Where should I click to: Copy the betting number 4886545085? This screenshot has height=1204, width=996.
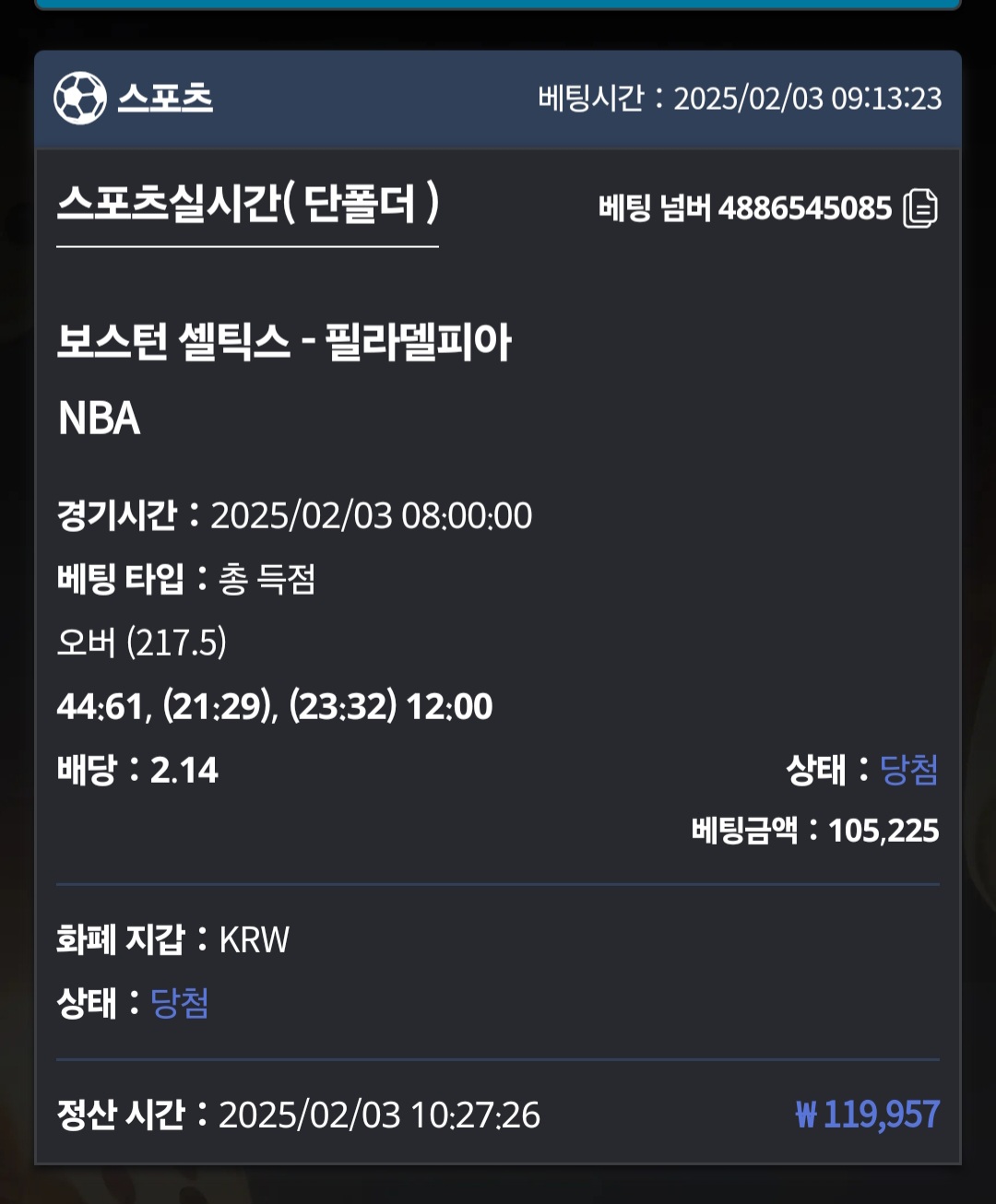pyautogui.click(x=919, y=208)
